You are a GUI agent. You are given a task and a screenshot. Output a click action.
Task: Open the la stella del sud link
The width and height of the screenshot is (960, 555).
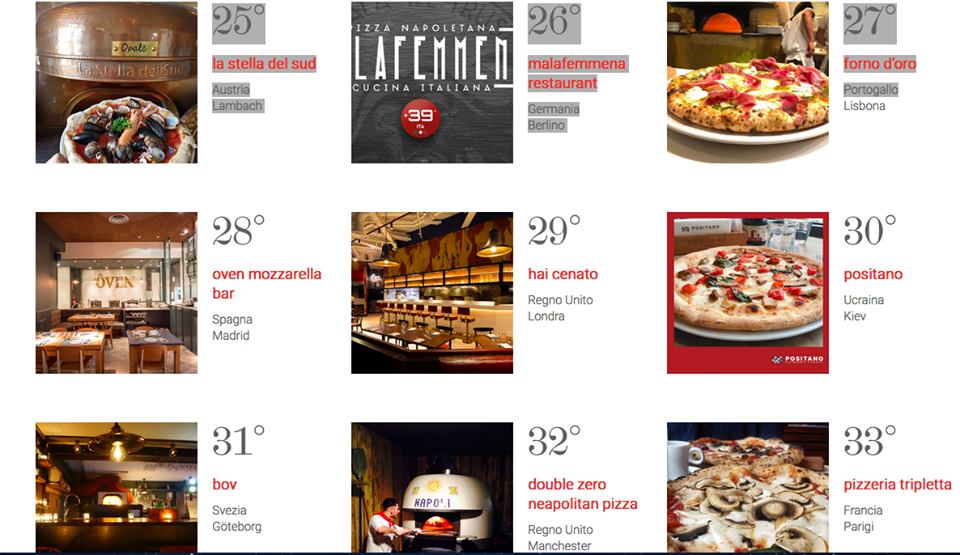(264, 64)
